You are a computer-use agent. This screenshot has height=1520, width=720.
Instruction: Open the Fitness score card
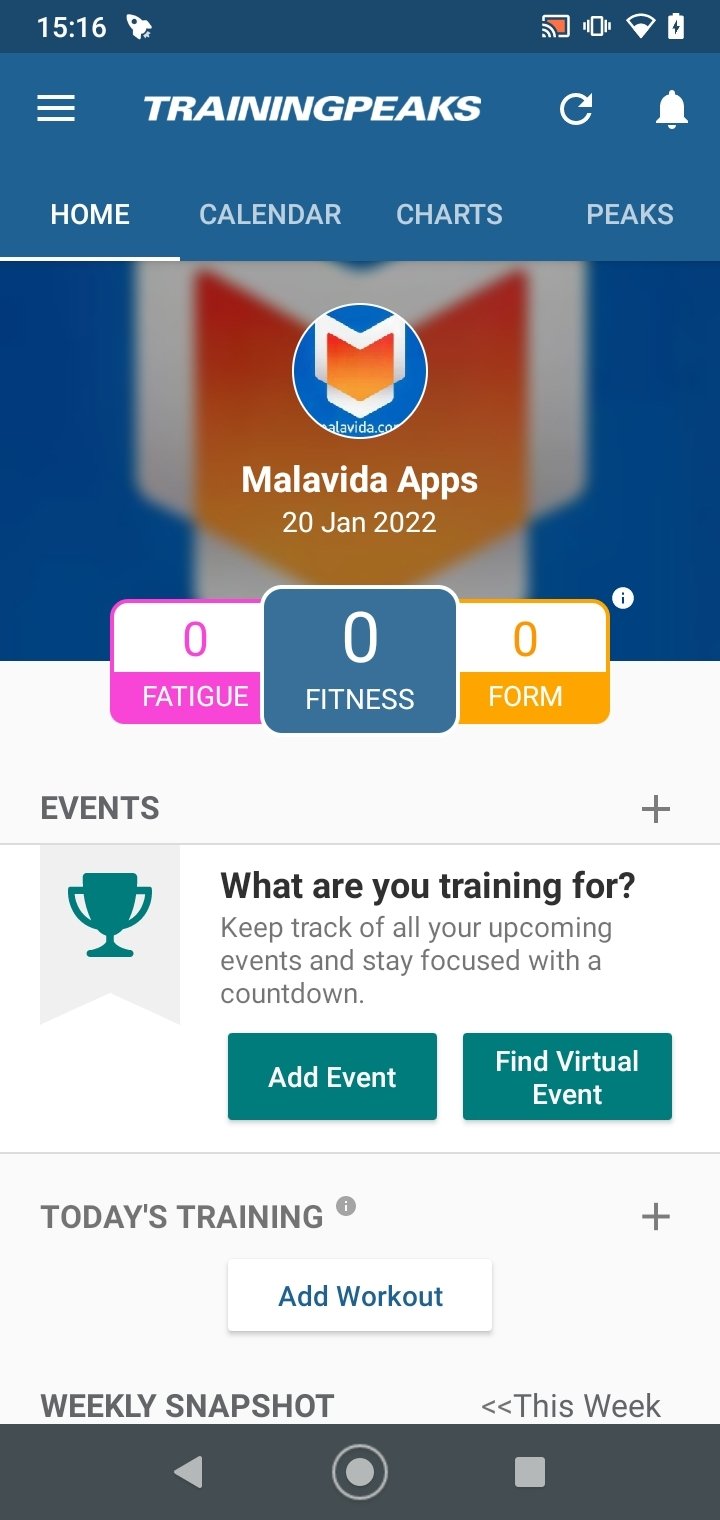[x=360, y=661]
